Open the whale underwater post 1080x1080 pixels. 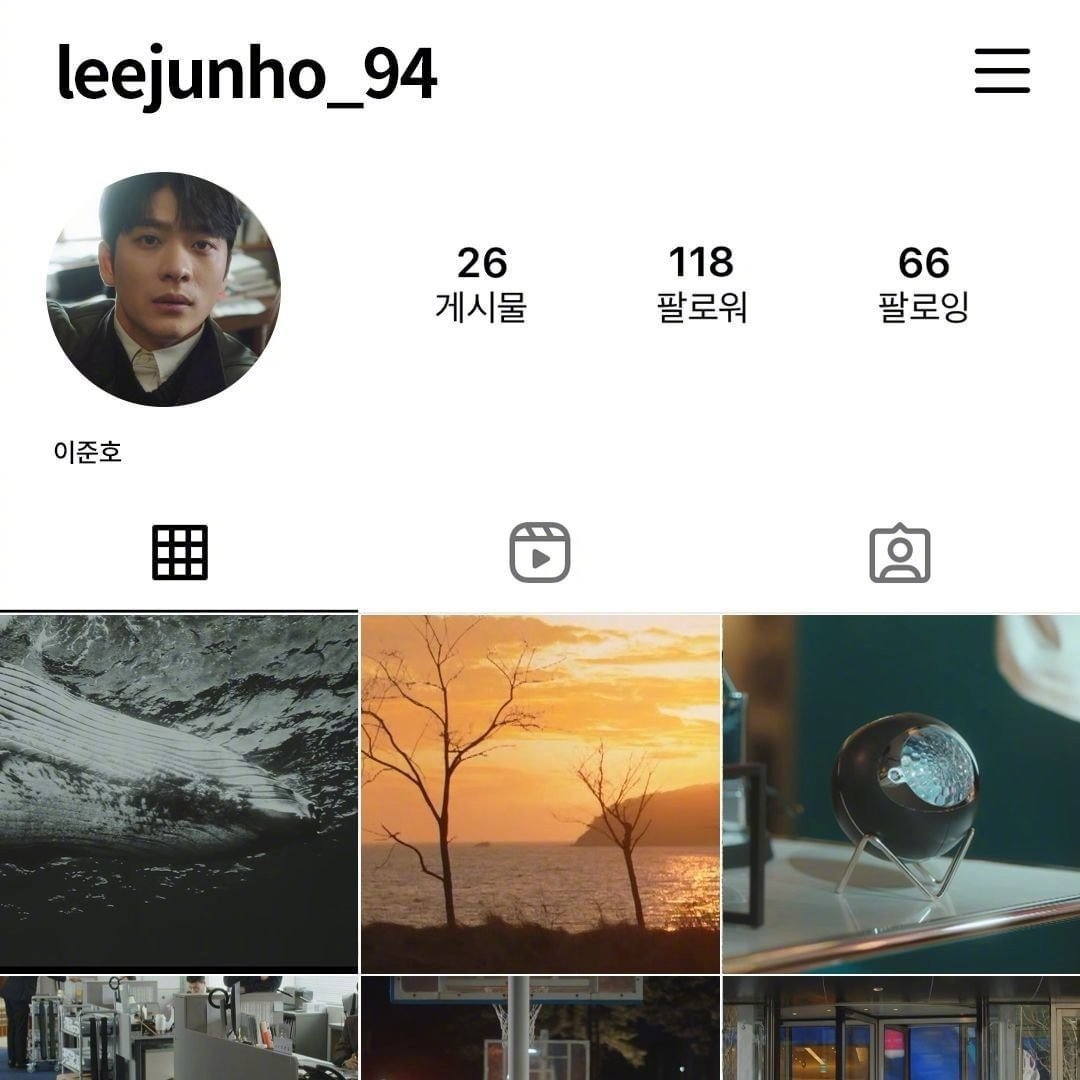(x=178, y=793)
